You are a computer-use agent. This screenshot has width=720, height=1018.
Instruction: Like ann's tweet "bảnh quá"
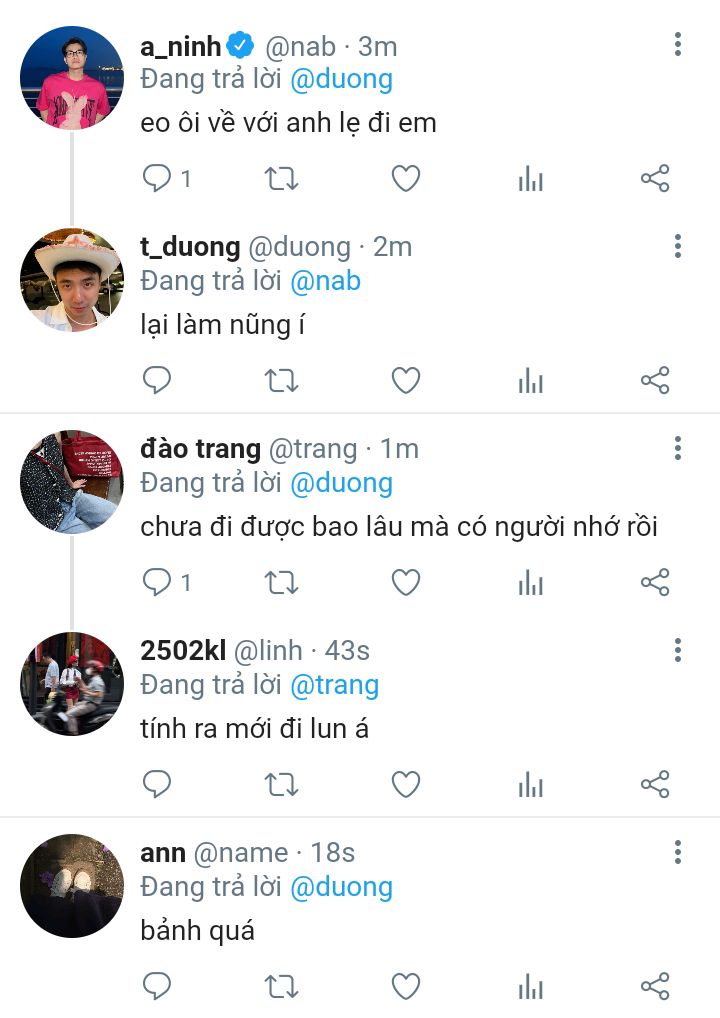405,986
